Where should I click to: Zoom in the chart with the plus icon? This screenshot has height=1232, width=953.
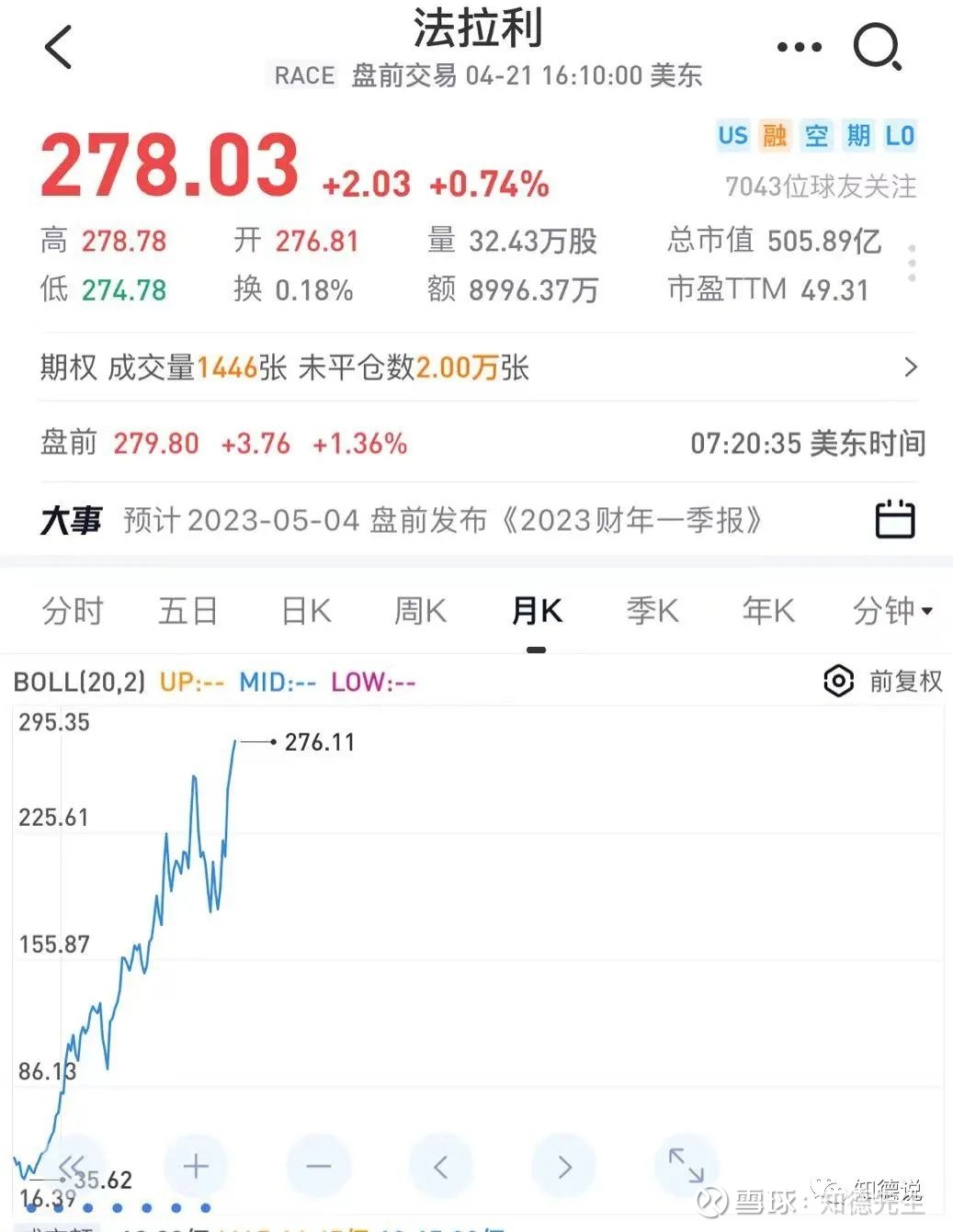pos(196,1166)
